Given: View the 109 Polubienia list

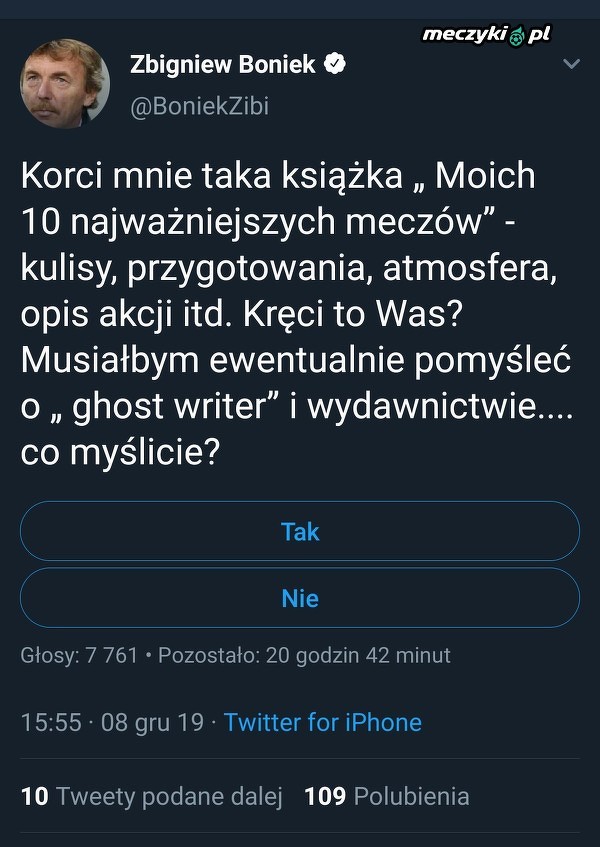Looking at the screenshot, I should pos(386,796).
